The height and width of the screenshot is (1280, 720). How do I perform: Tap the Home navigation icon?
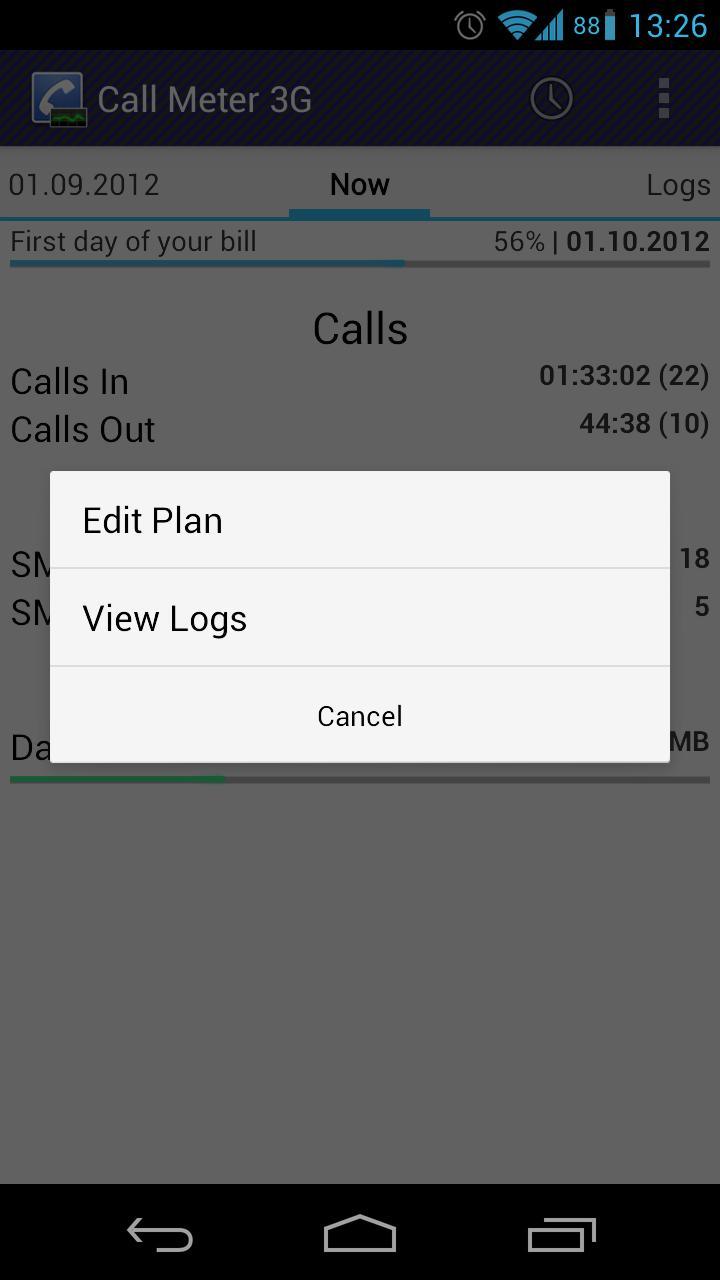[x=359, y=1234]
